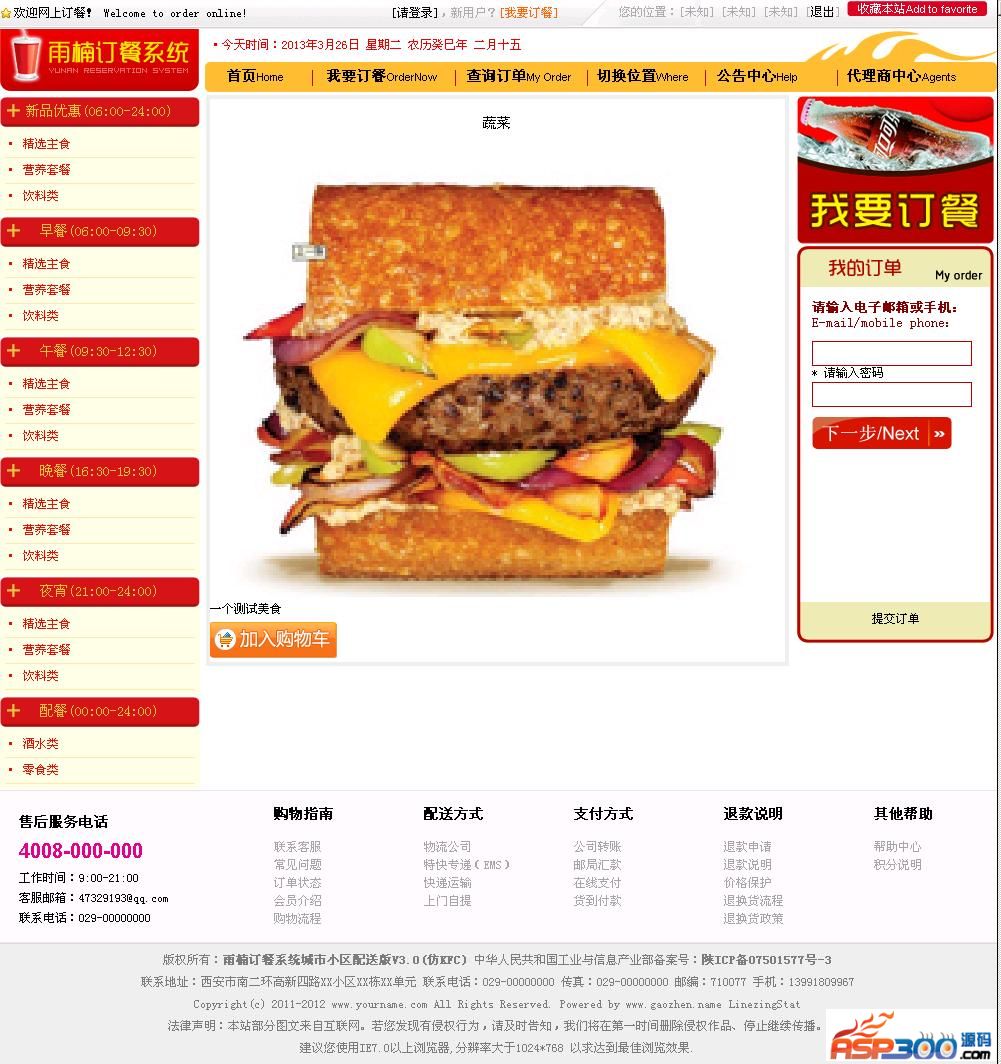Click the 退出 logout link
Screen dimensions: 1001x1064
pos(823,12)
